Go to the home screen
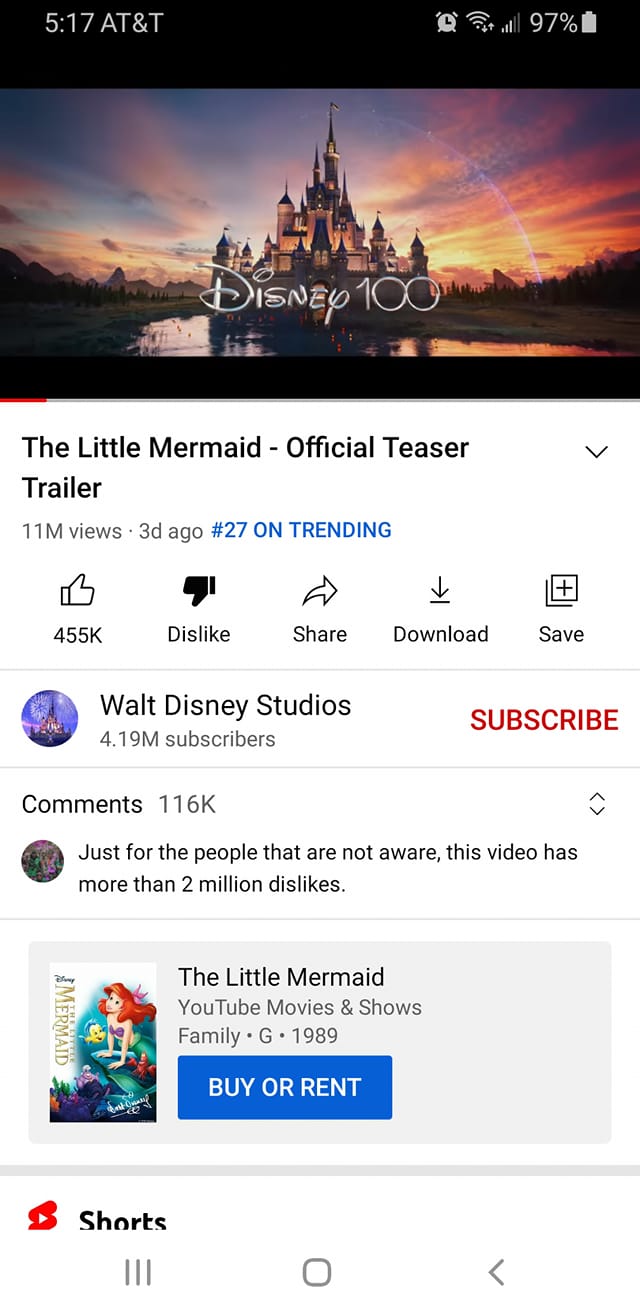 [317, 1272]
